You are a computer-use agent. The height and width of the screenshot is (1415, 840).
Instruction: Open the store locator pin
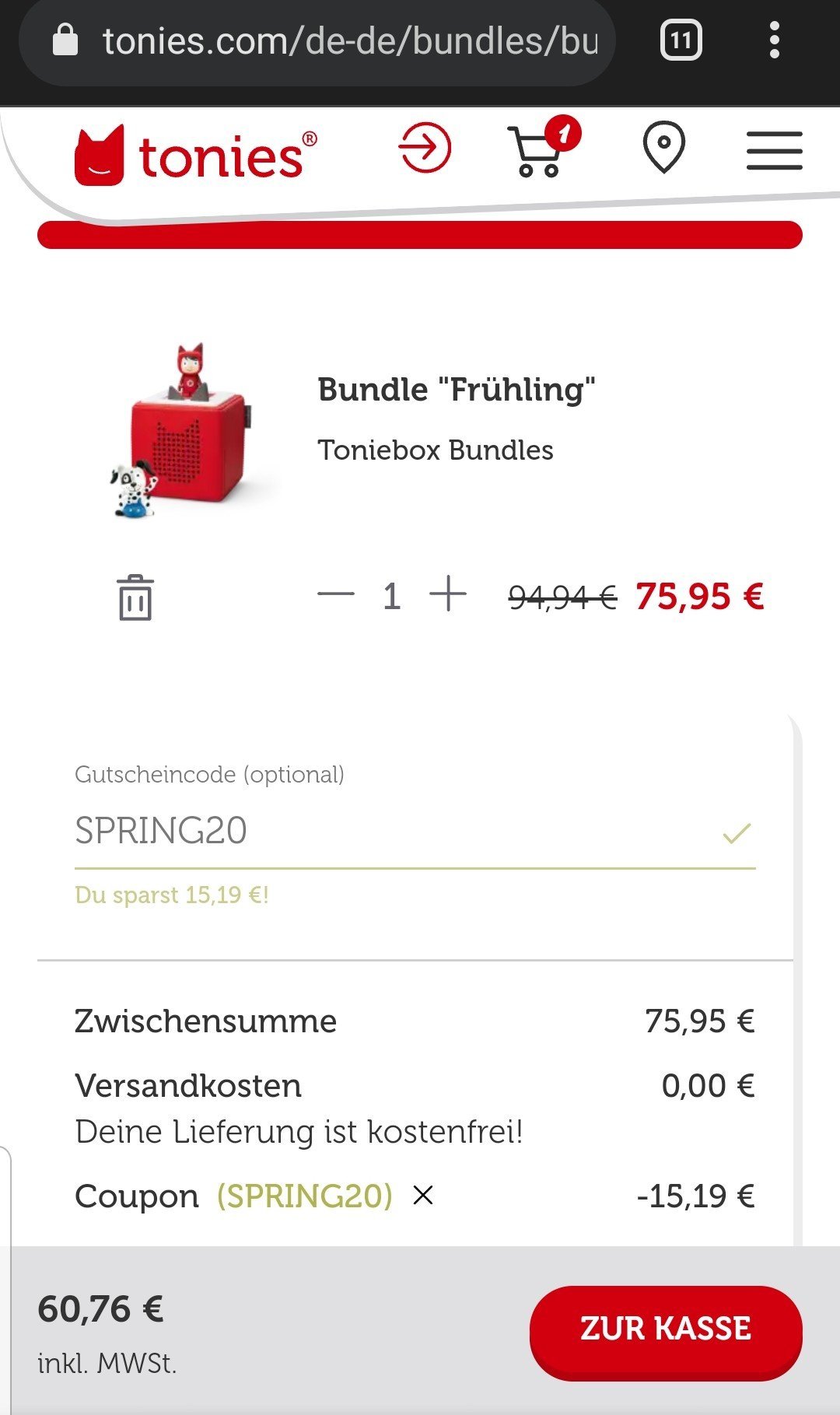[663, 147]
